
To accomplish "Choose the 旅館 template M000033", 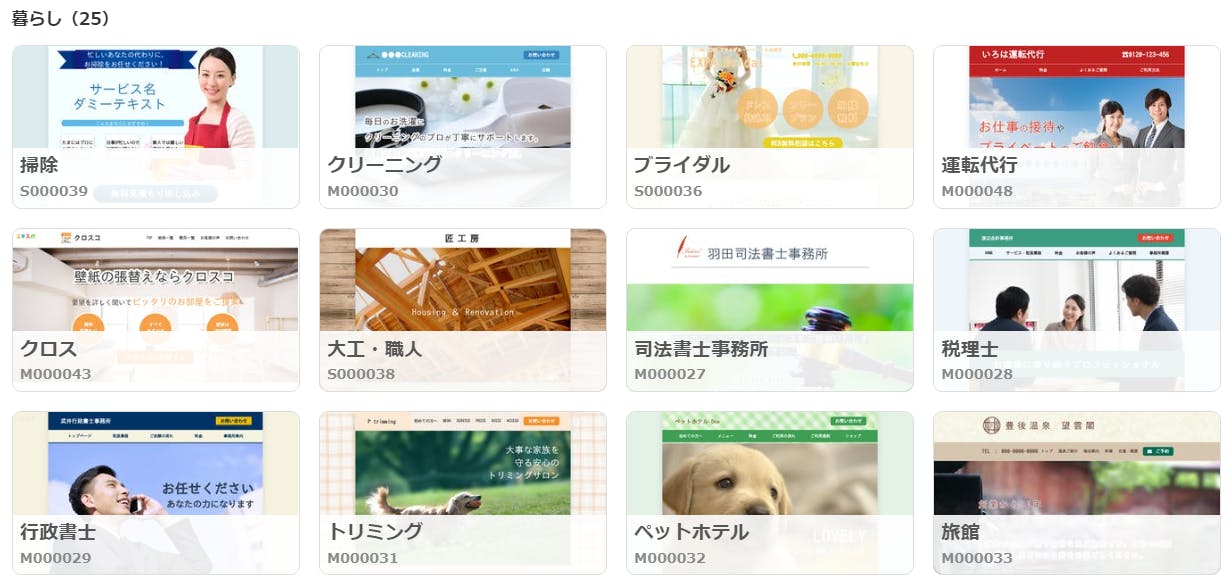I will click(1076, 493).
